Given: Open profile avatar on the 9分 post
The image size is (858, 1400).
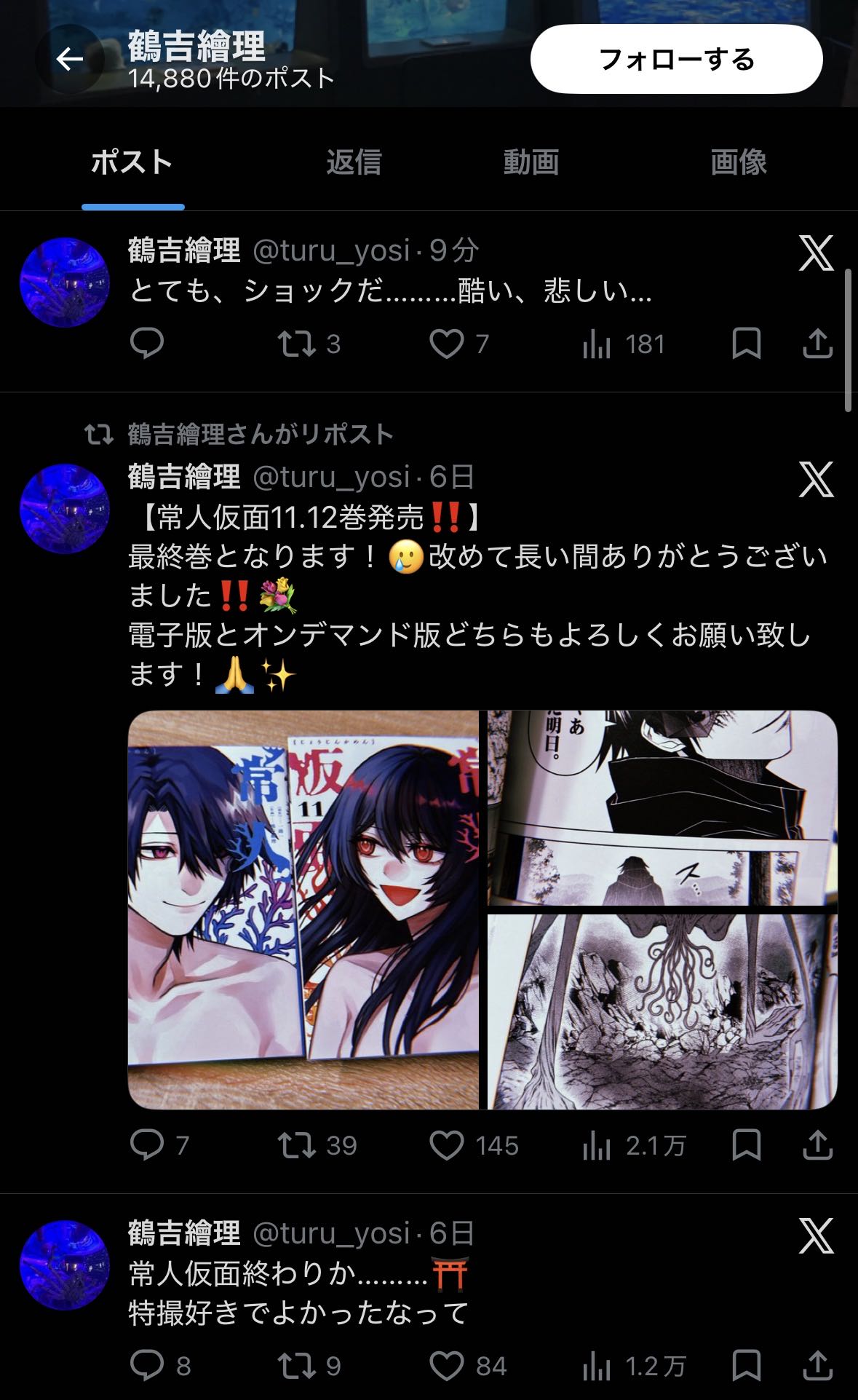Looking at the screenshot, I should pyautogui.click(x=65, y=282).
